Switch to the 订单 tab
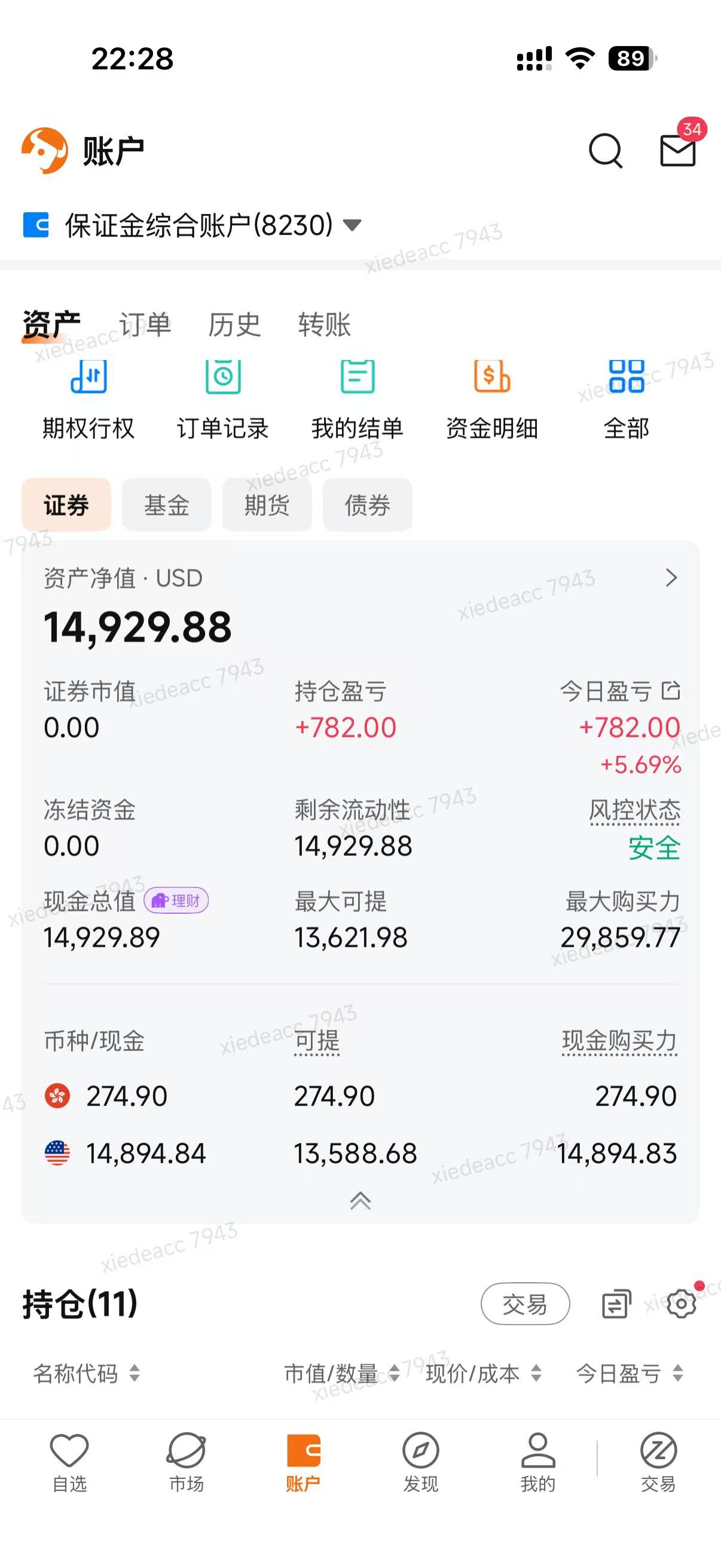Viewport: 721px width, 1568px height. 145,325
